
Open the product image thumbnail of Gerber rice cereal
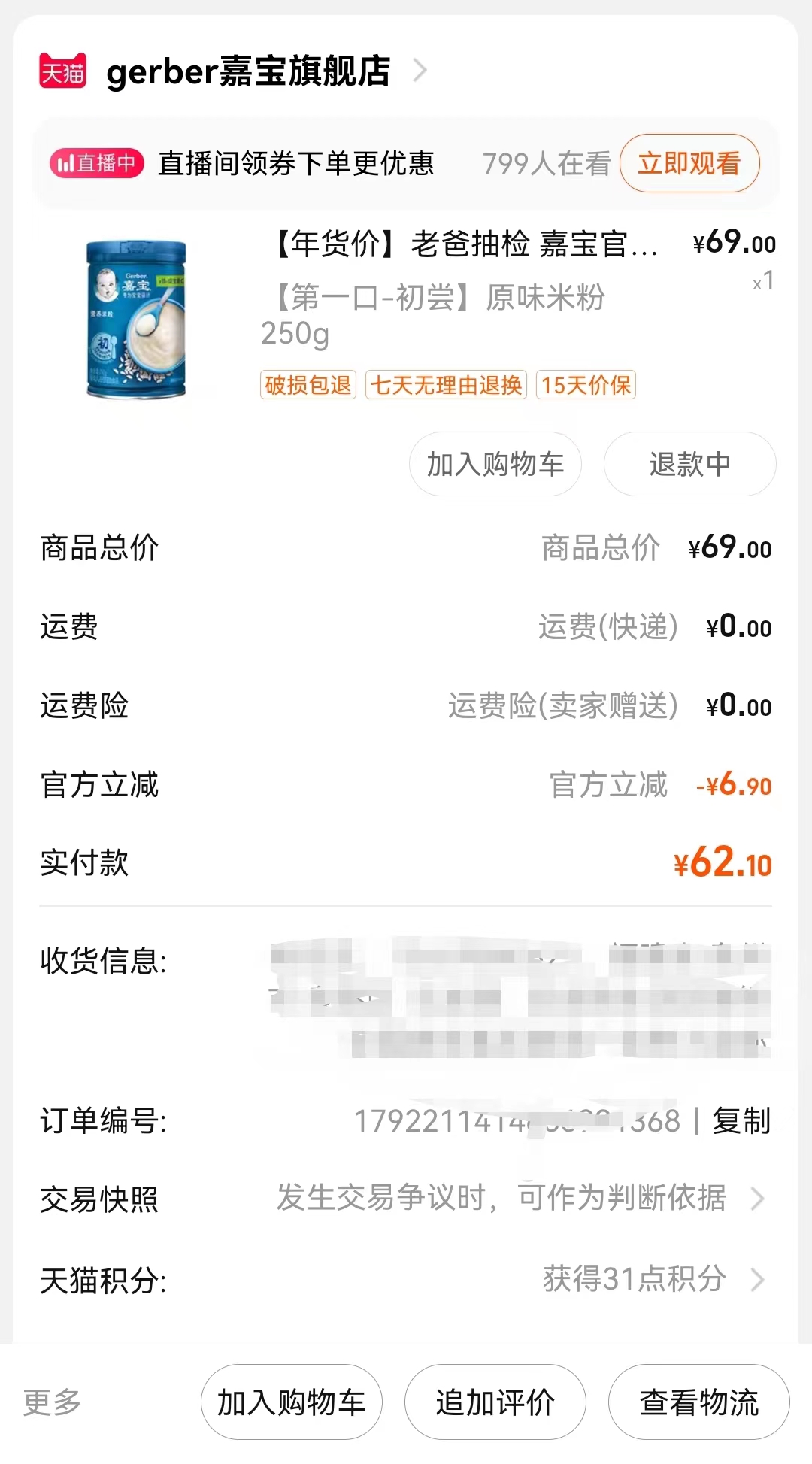pos(135,316)
